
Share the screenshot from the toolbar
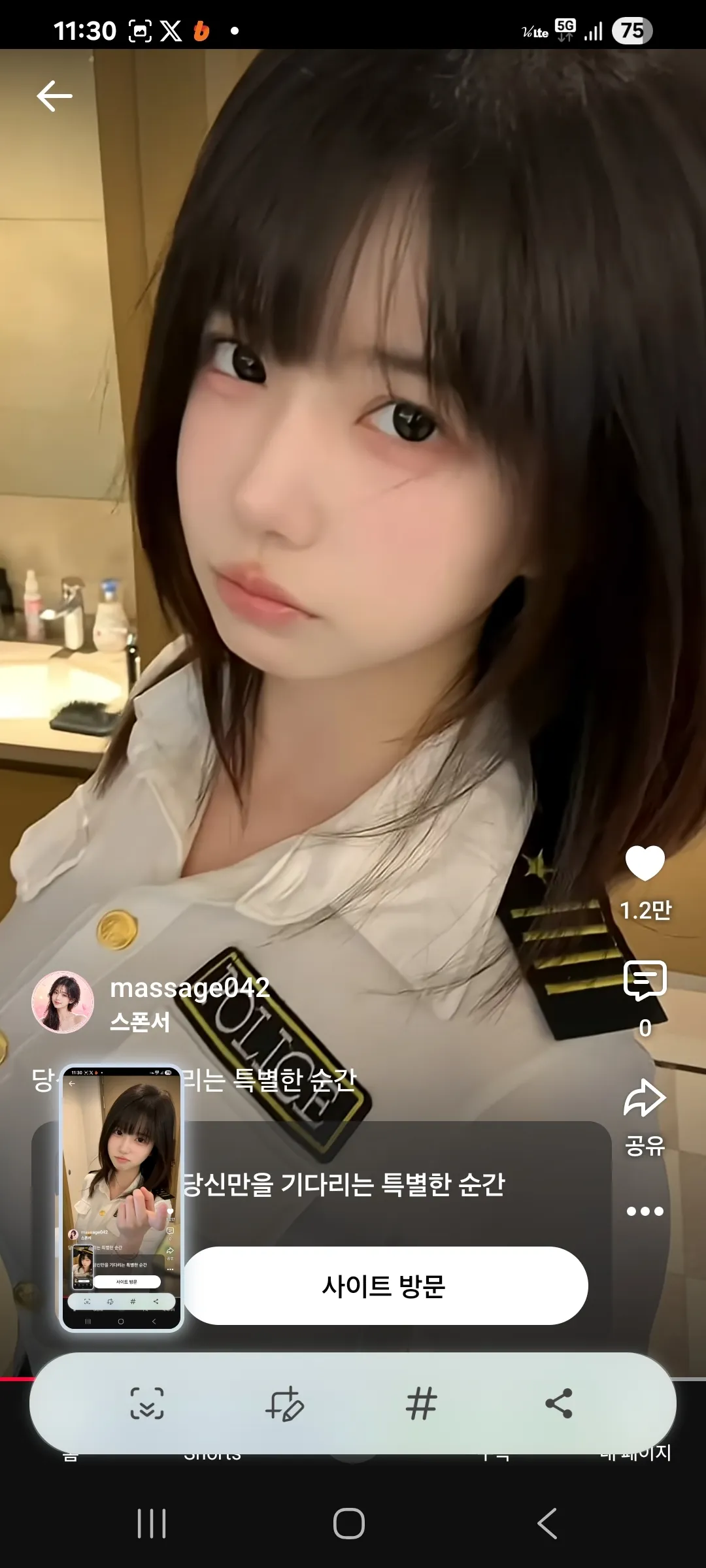559,1403
